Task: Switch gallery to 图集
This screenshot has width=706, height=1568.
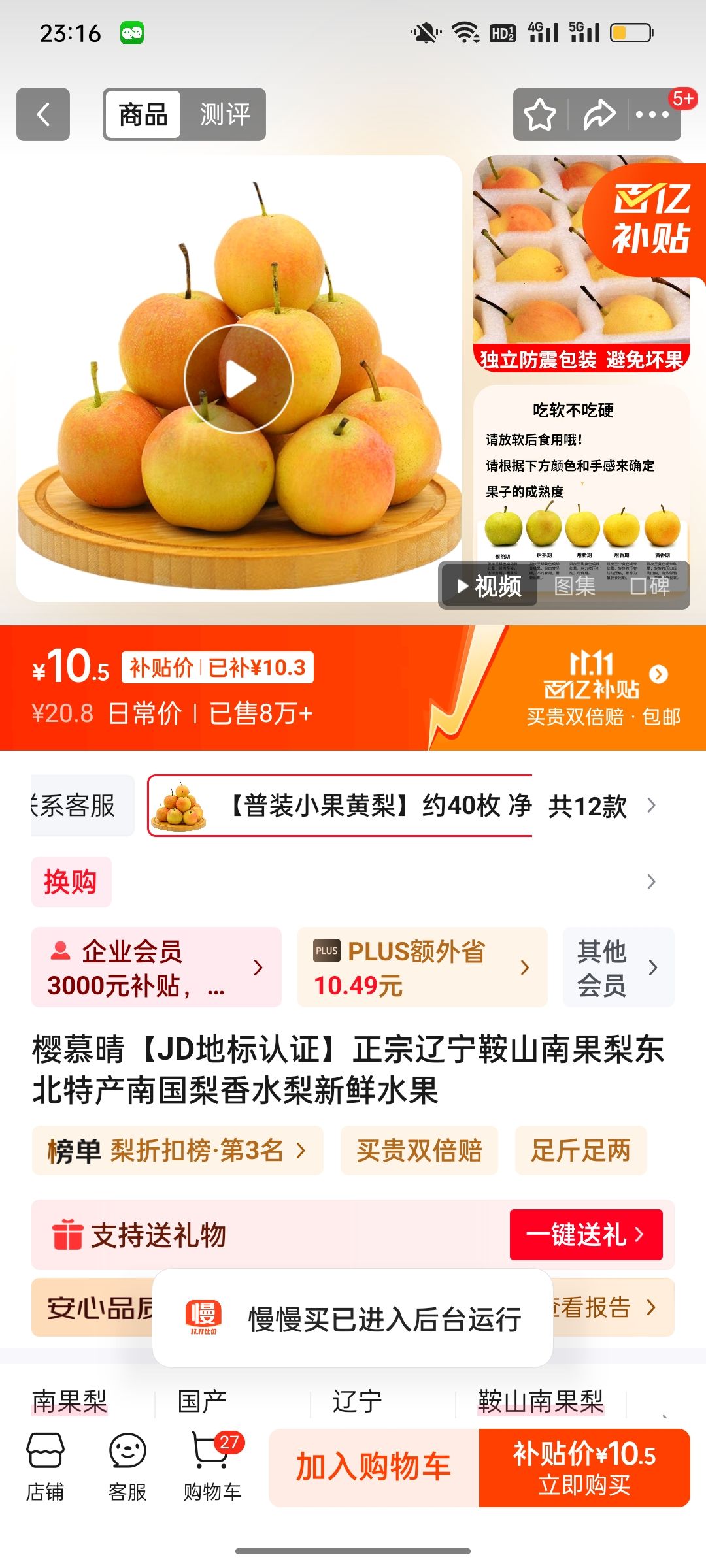Action: tap(575, 586)
